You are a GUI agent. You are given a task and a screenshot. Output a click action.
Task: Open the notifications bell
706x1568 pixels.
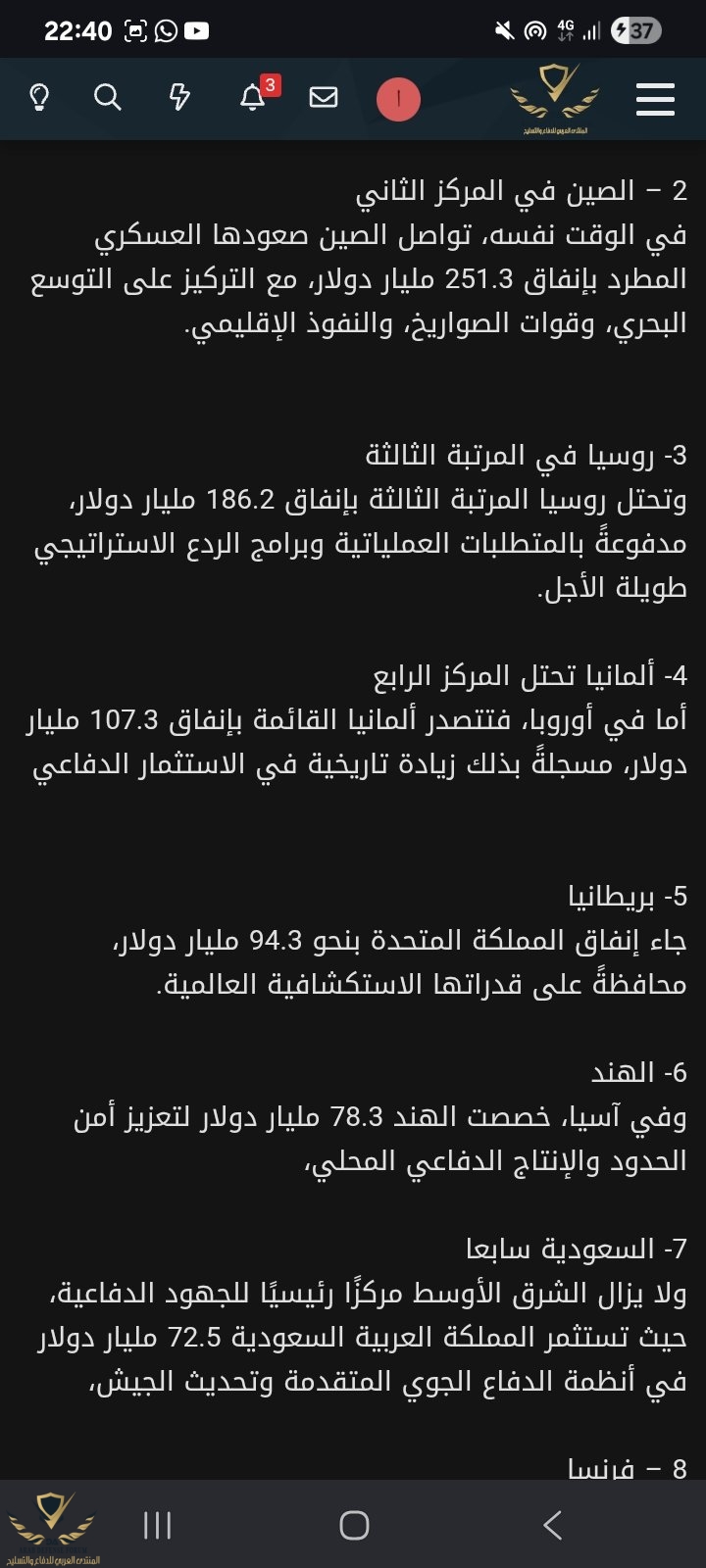click(253, 97)
